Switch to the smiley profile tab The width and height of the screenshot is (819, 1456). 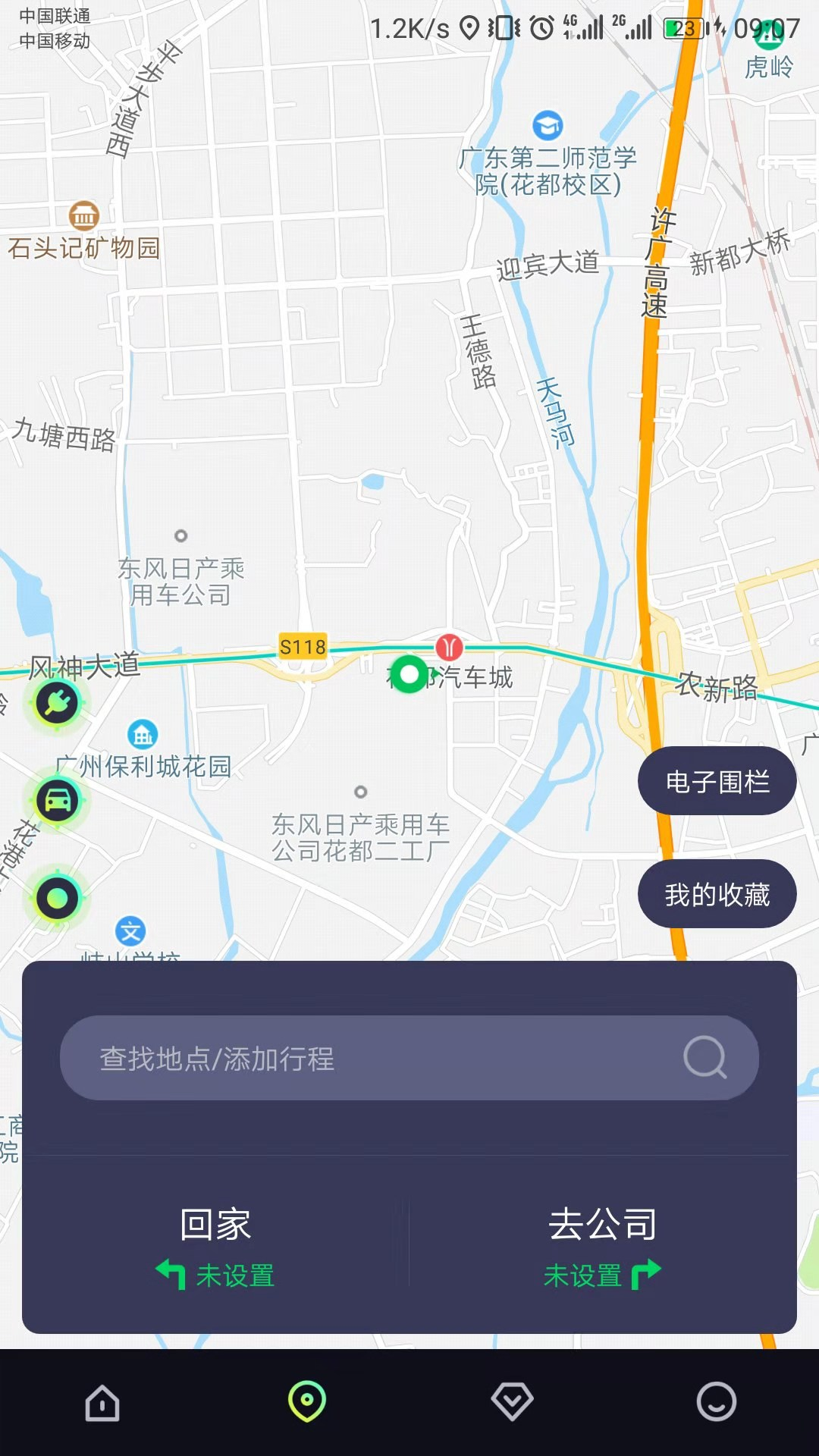(x=717, y=1401)
